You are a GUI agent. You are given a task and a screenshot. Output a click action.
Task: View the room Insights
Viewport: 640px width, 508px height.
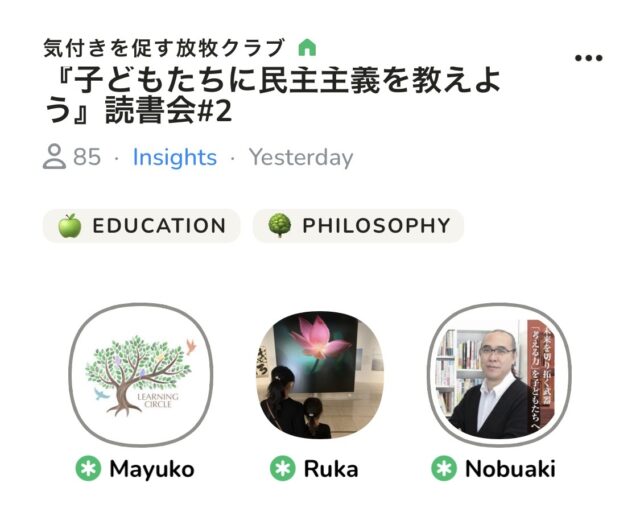174,157
